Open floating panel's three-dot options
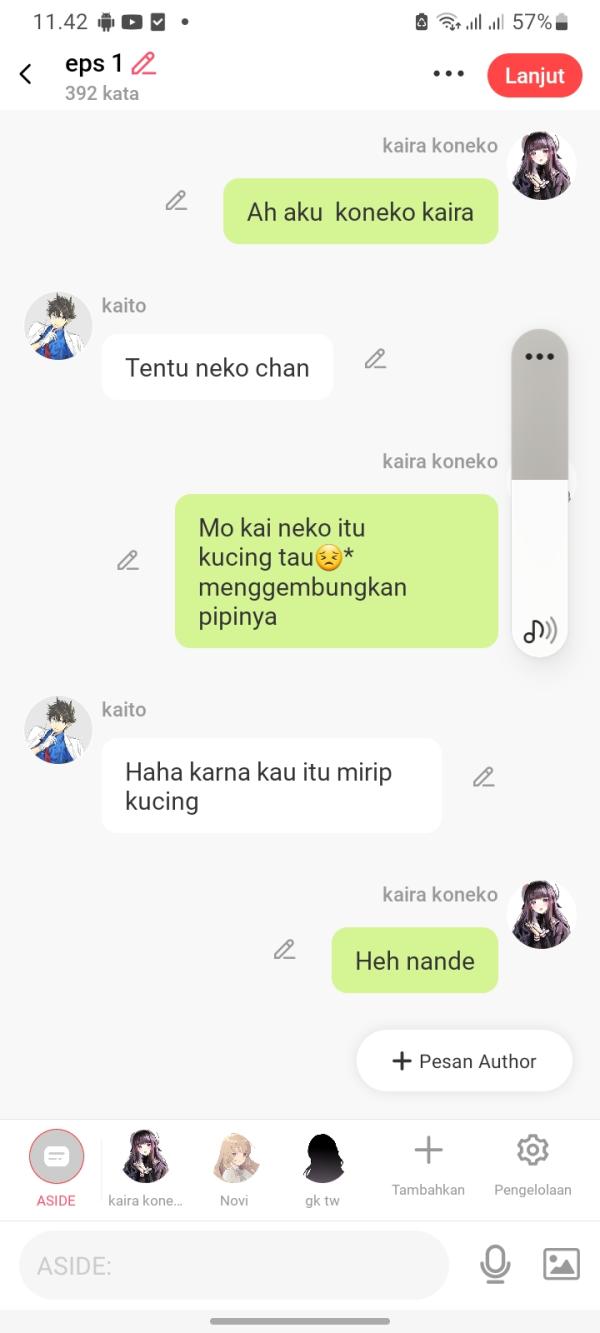The image size is (600, 1333). (x=539, y=357)
